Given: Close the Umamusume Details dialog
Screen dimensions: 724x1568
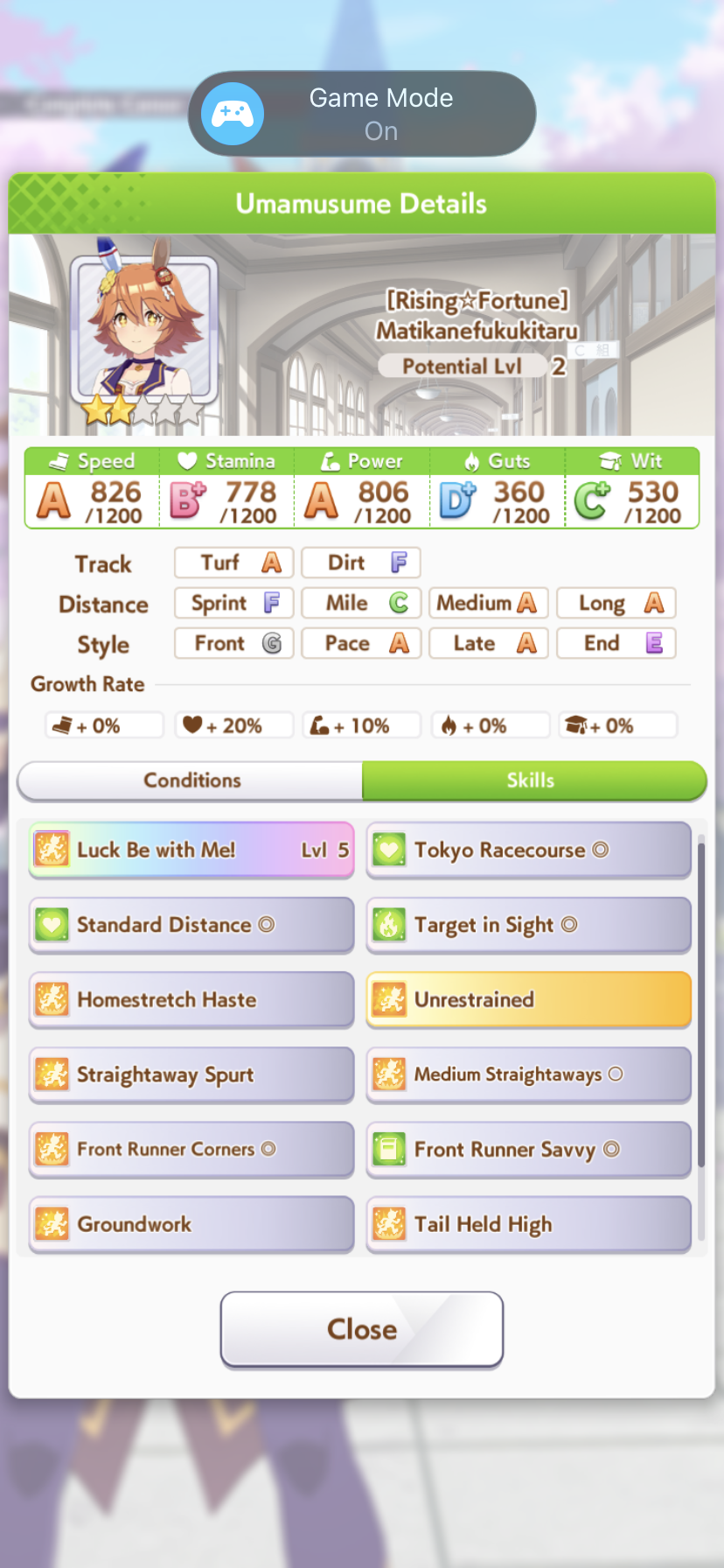Looking at the screenshot, I should (x=362, y=1328).
